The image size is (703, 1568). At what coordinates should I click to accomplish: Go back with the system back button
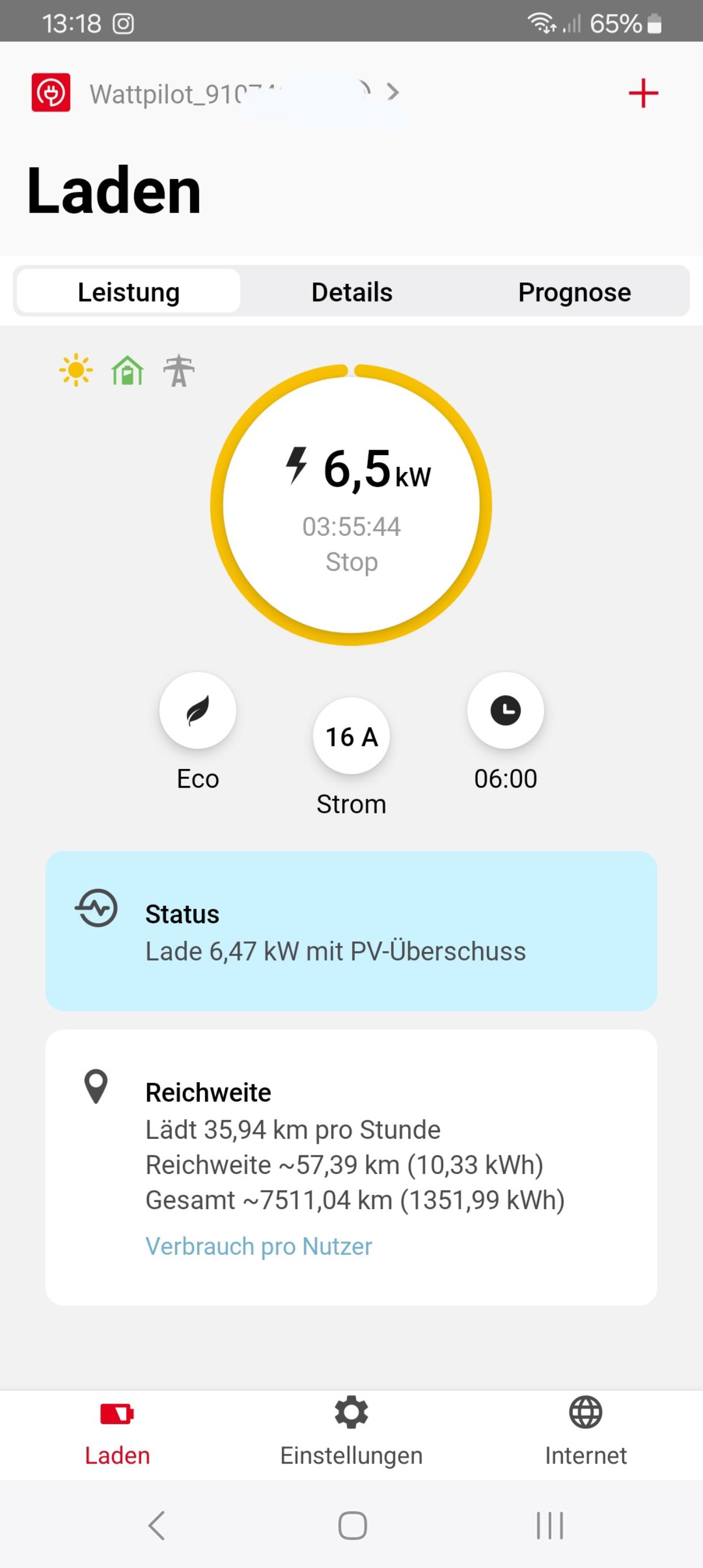point(157,1525)
